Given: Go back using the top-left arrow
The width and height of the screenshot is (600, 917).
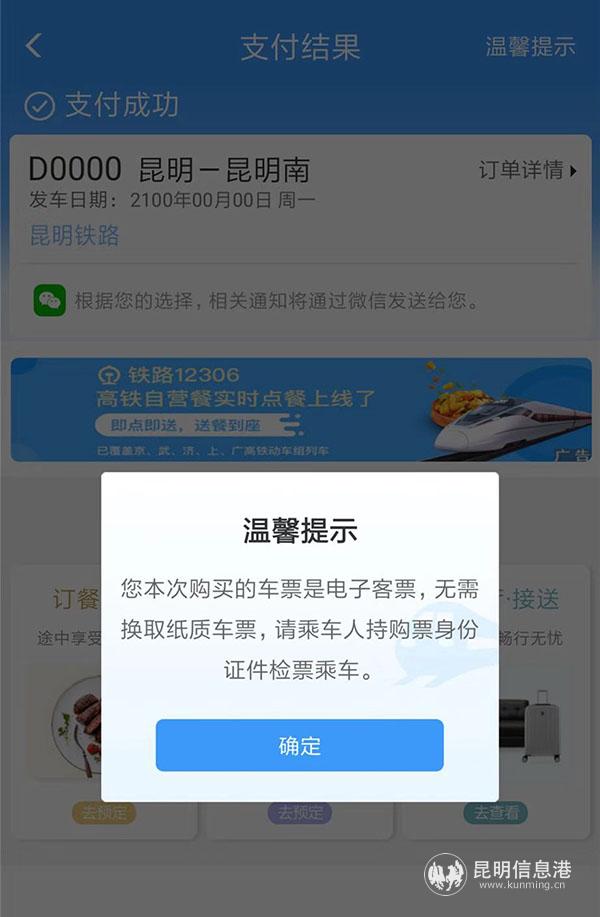Looking at the screenshot, I should tap(34, 46).
